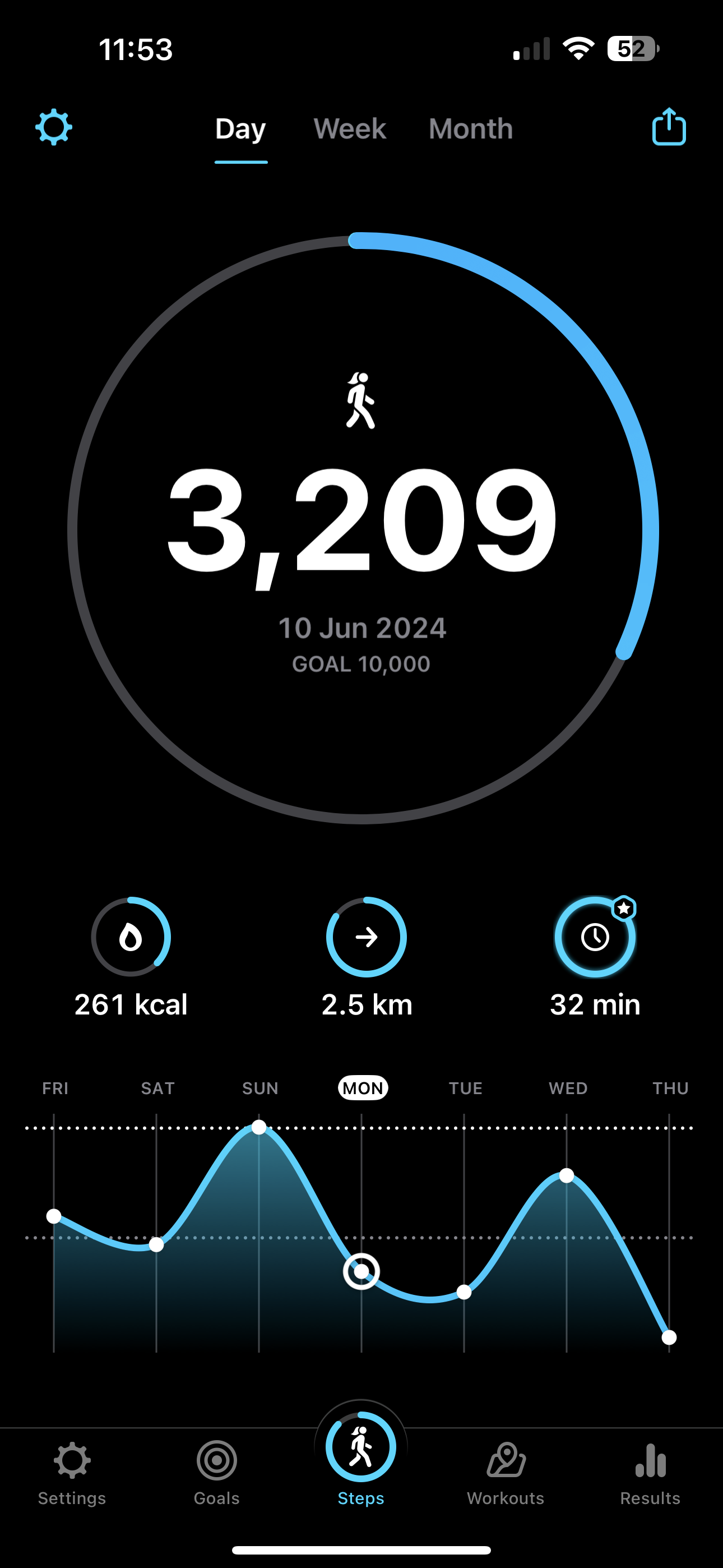This screenshot has height=1568, width=723.
Task: Open the gear settings icon at top
Action: [54, 127]
